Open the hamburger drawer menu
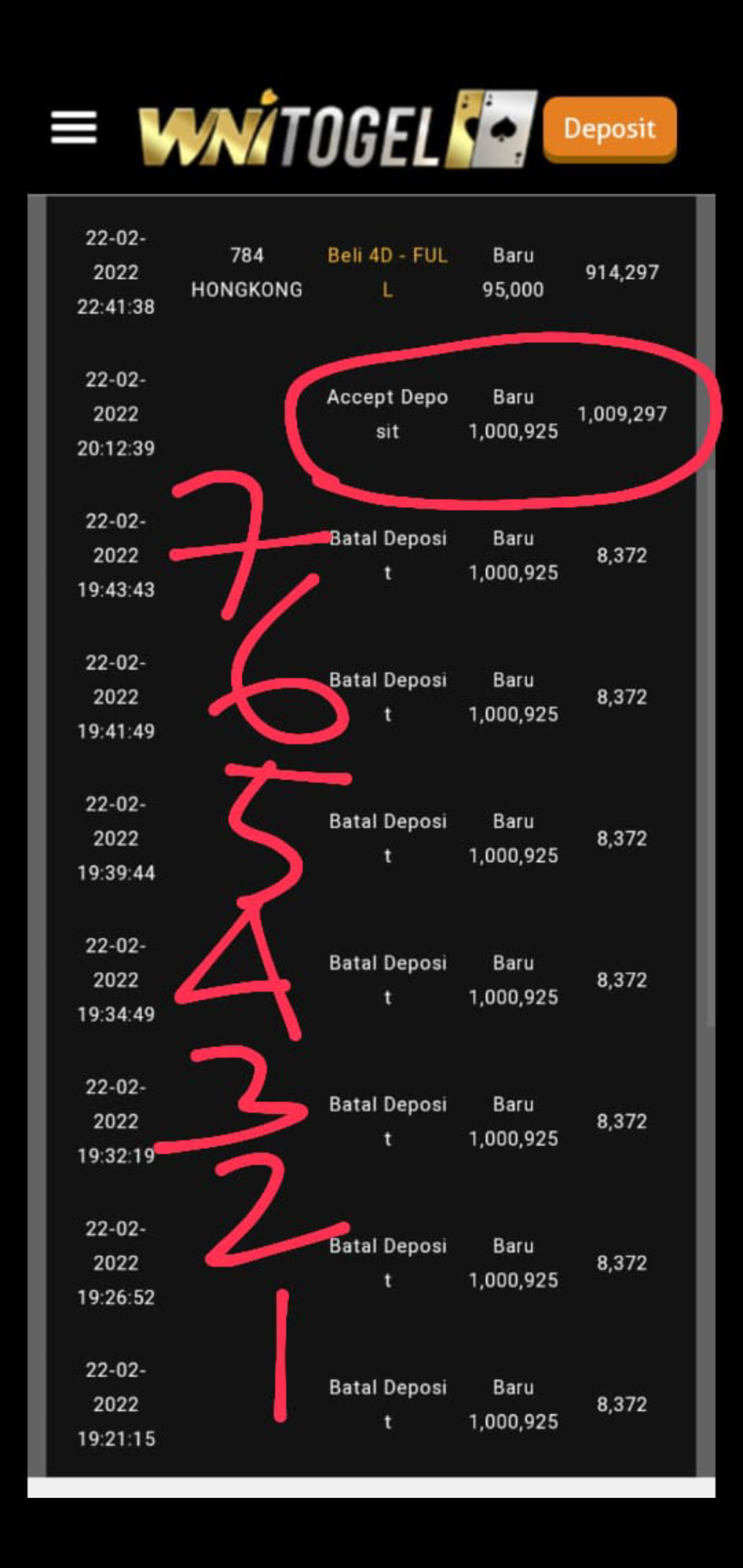 tap(74, 128)
